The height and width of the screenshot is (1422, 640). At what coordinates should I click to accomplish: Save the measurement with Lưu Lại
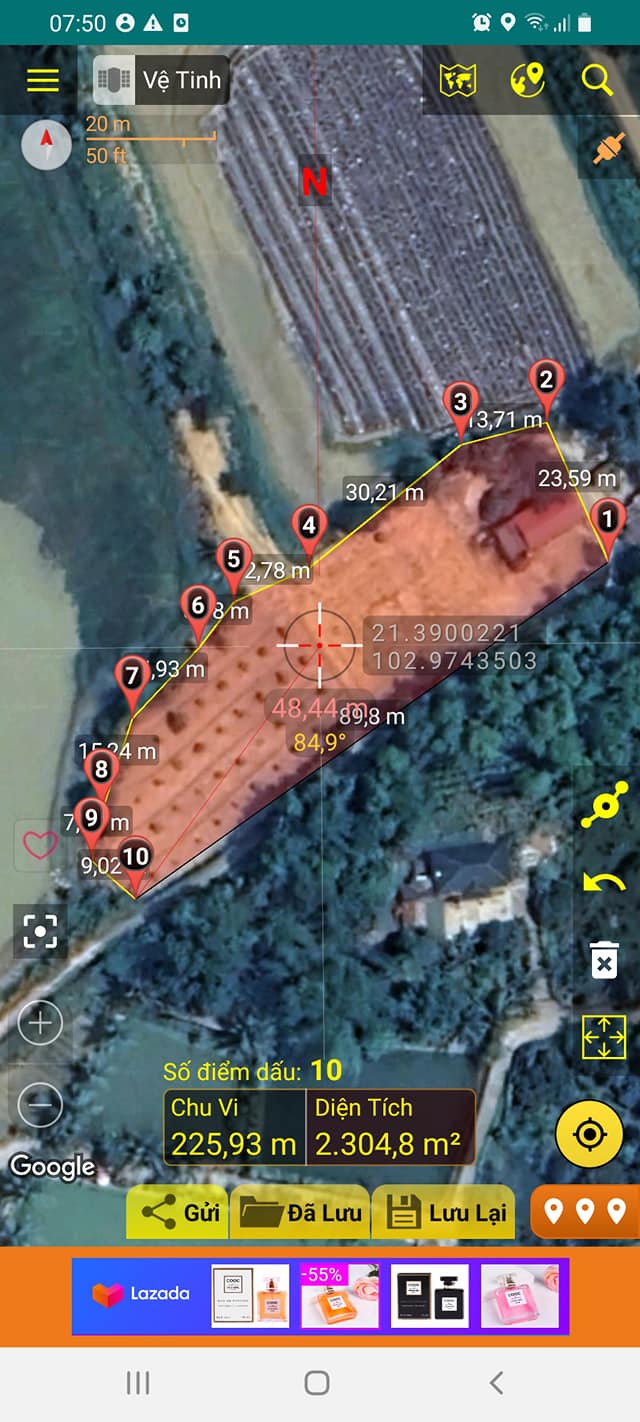click(442, 1212)
